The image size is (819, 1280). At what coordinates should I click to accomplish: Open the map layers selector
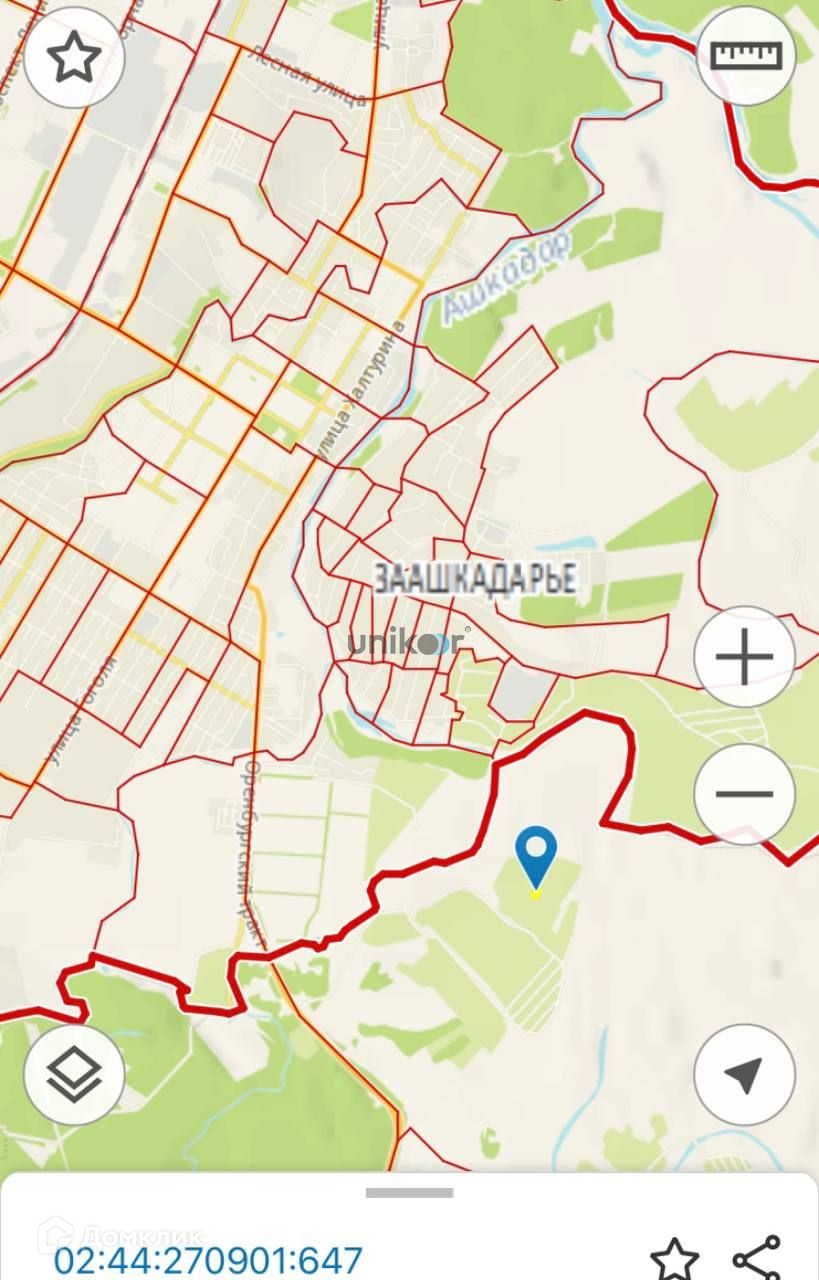point(74,1075)
